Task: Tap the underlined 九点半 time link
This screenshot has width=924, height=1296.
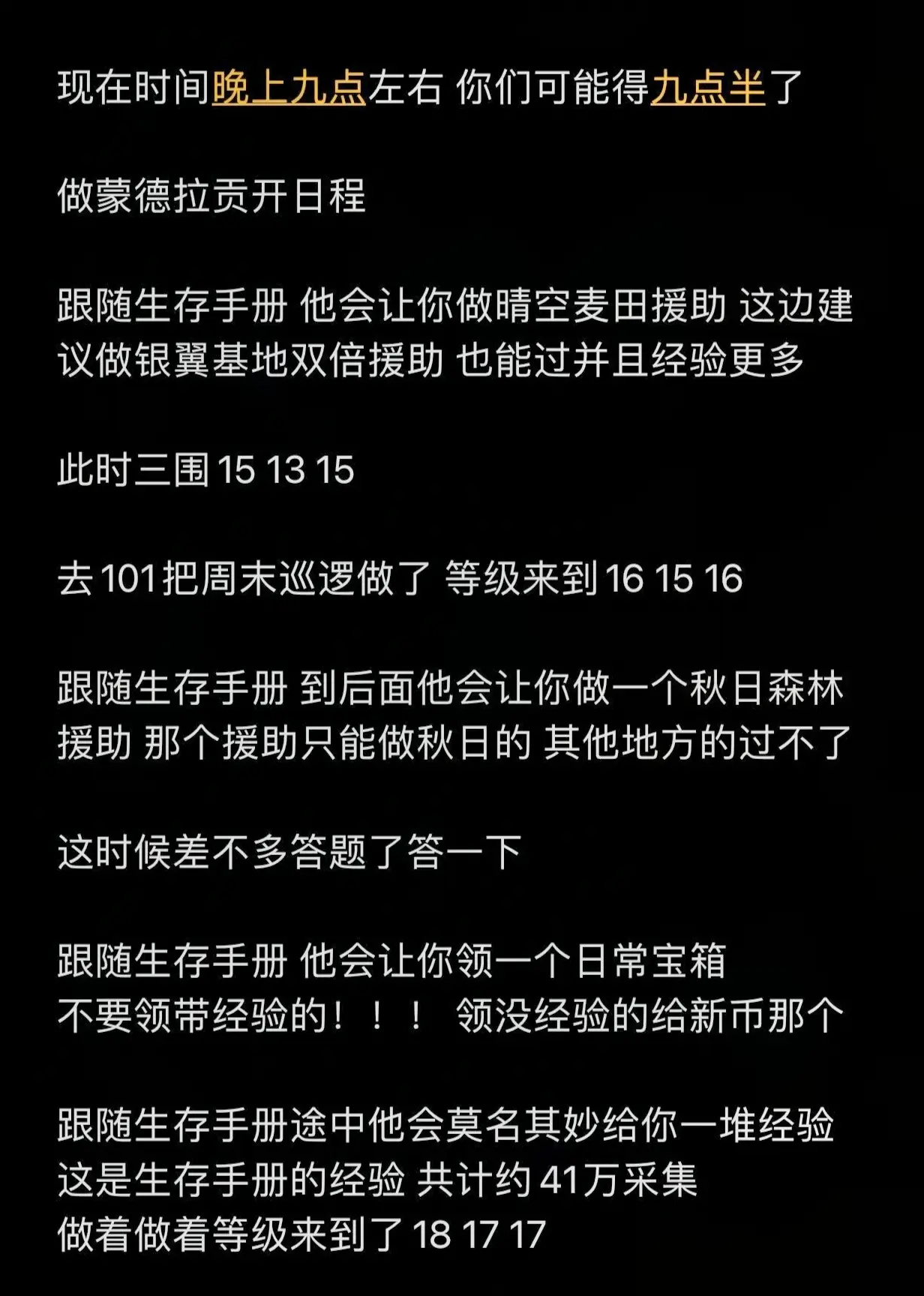Action: [x=707, y=87]
